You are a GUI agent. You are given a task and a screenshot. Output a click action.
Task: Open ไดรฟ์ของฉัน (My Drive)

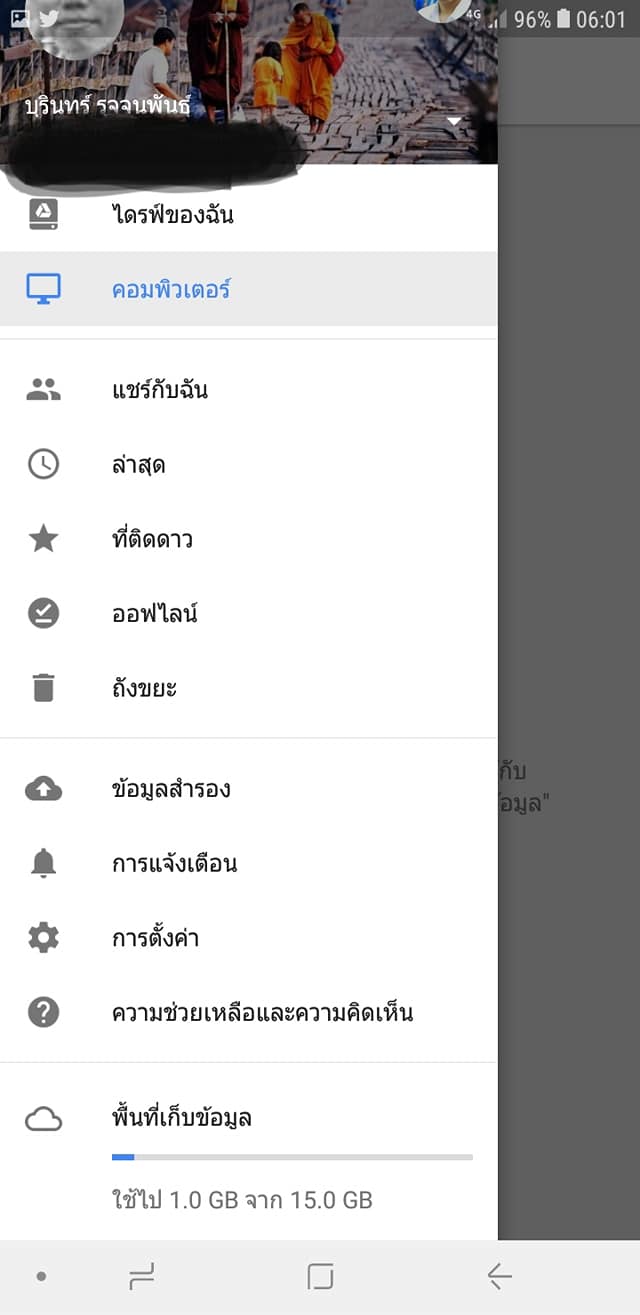[x=172, y=214]
